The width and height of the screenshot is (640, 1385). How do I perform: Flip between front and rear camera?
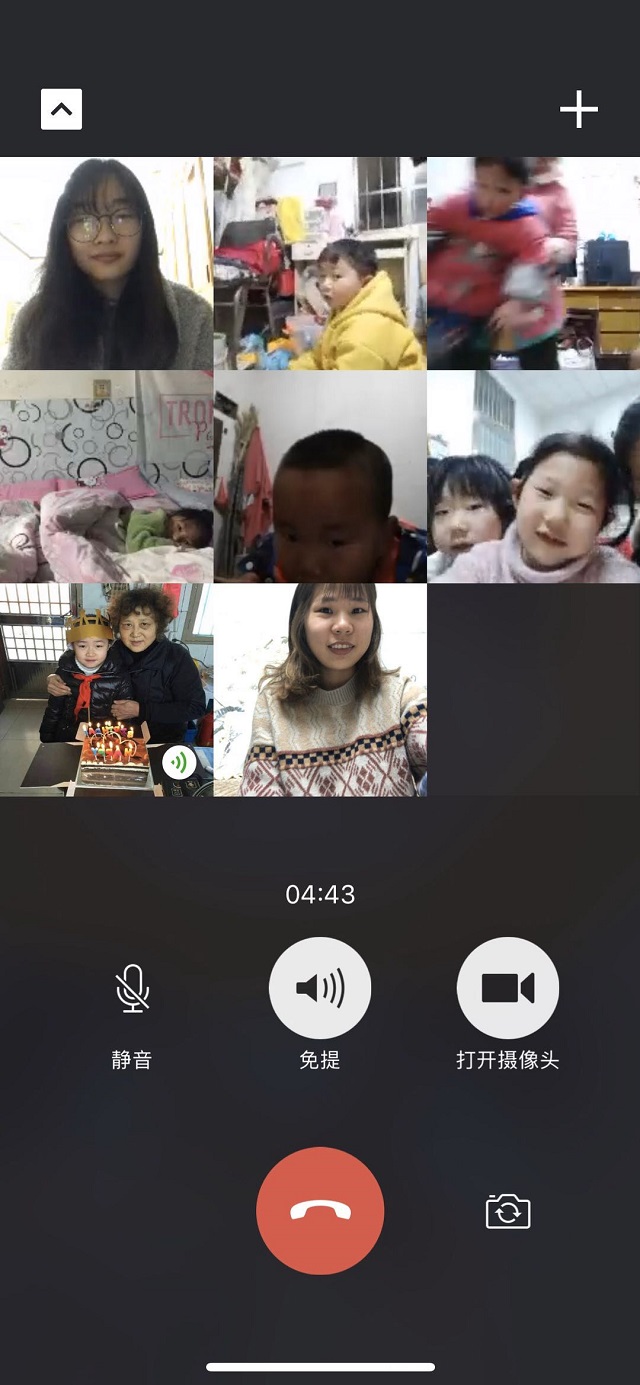click(x=508, y=1211)
